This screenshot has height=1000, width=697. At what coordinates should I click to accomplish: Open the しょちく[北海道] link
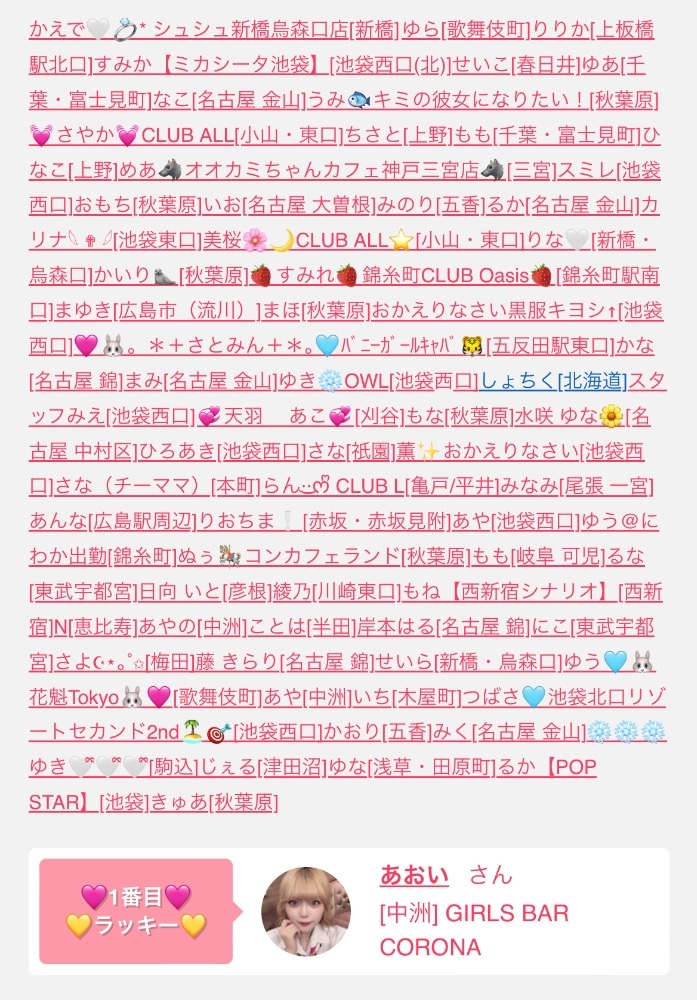click(x=553, y=381)
